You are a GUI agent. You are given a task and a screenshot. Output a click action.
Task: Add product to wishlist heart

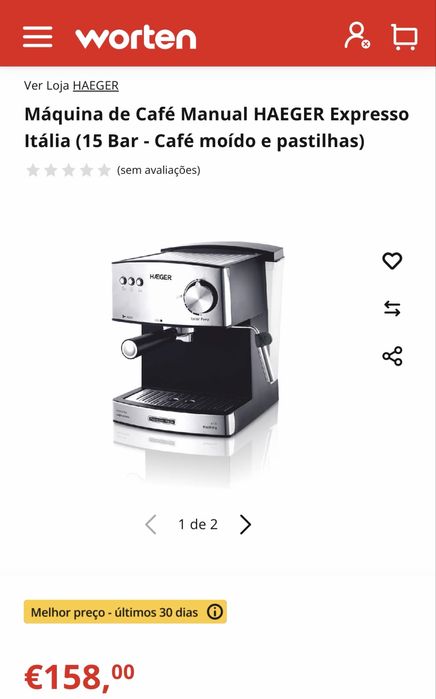(x=392, y=261)
